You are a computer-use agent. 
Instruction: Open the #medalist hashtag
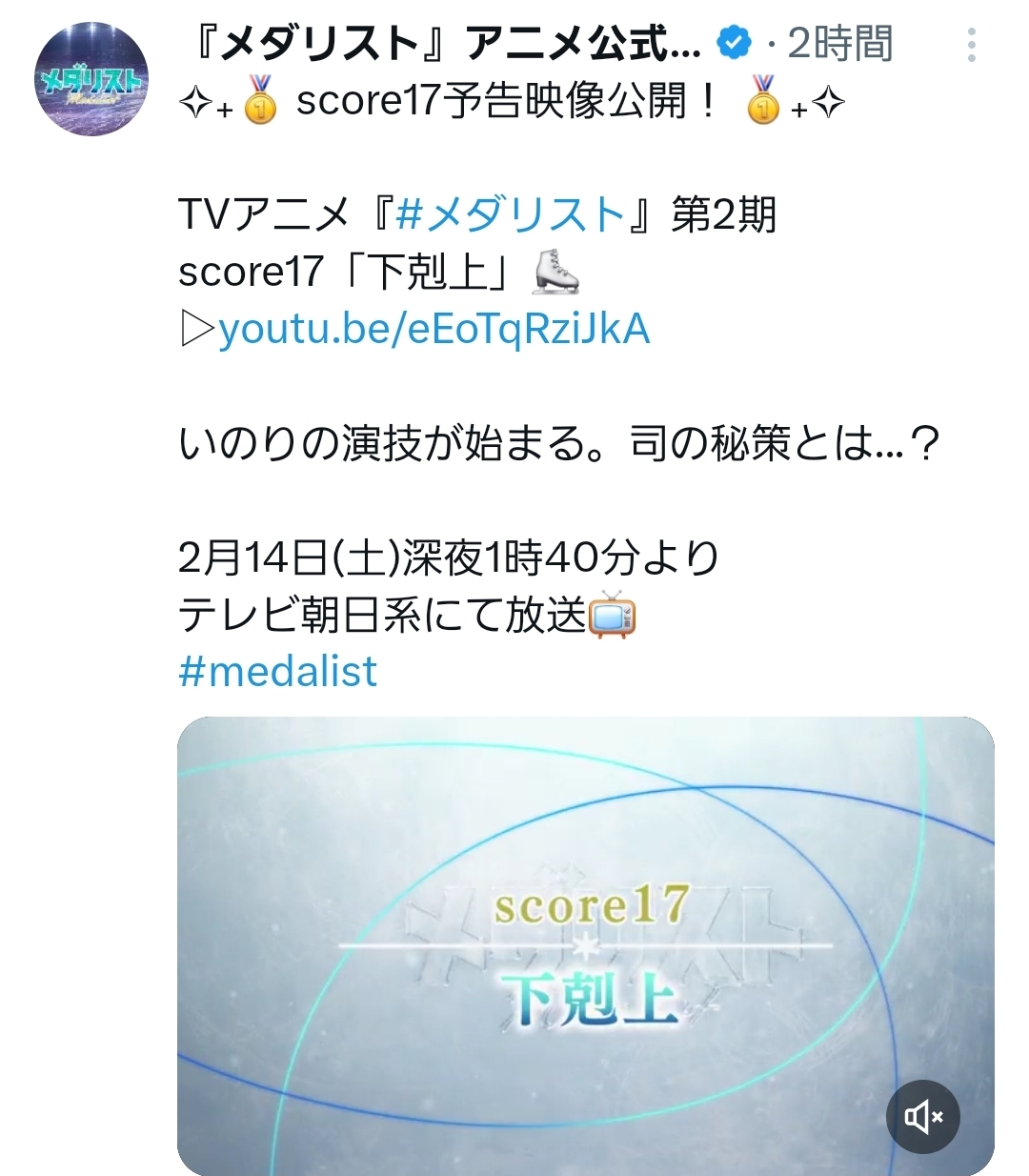[277, 672]
